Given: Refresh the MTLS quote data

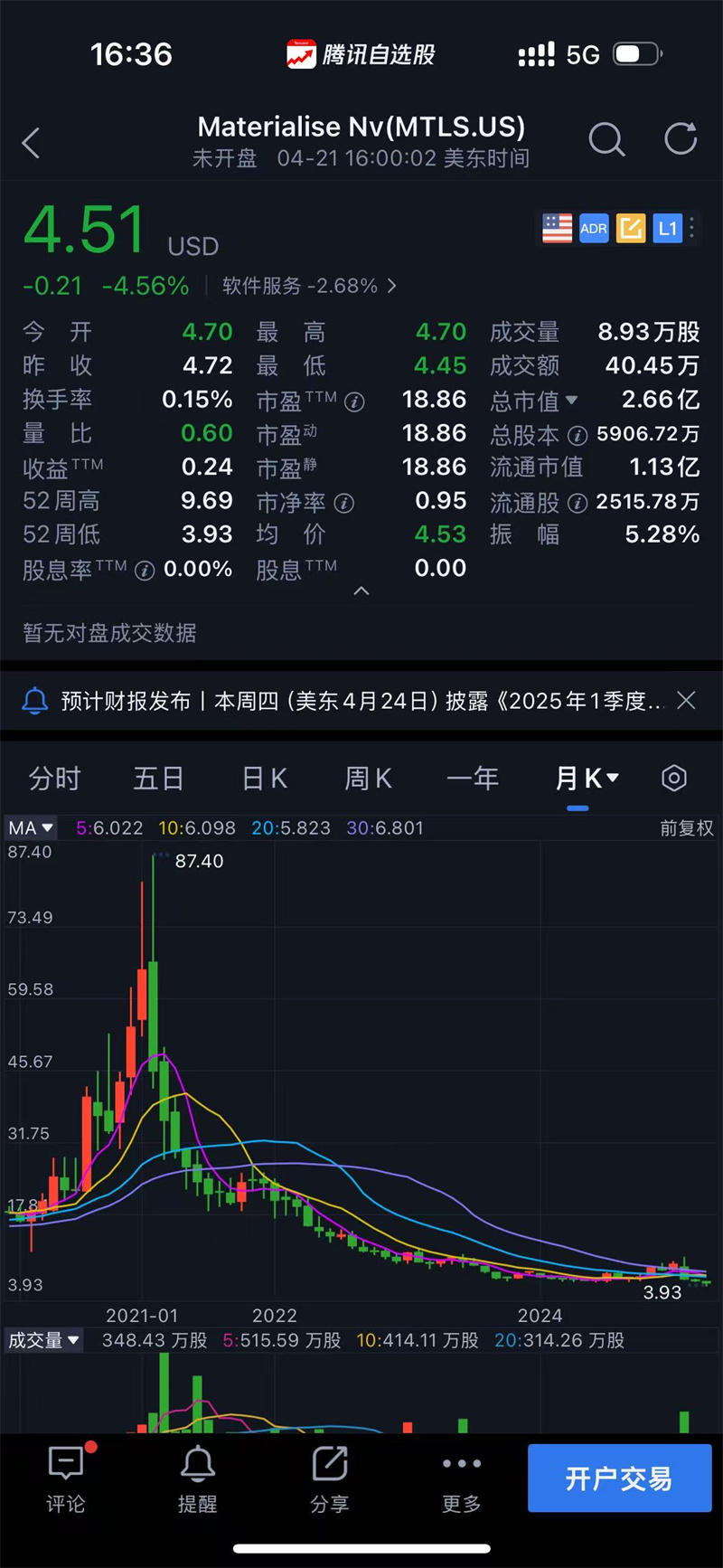Looking at the screenshot, I should point(681,139).
